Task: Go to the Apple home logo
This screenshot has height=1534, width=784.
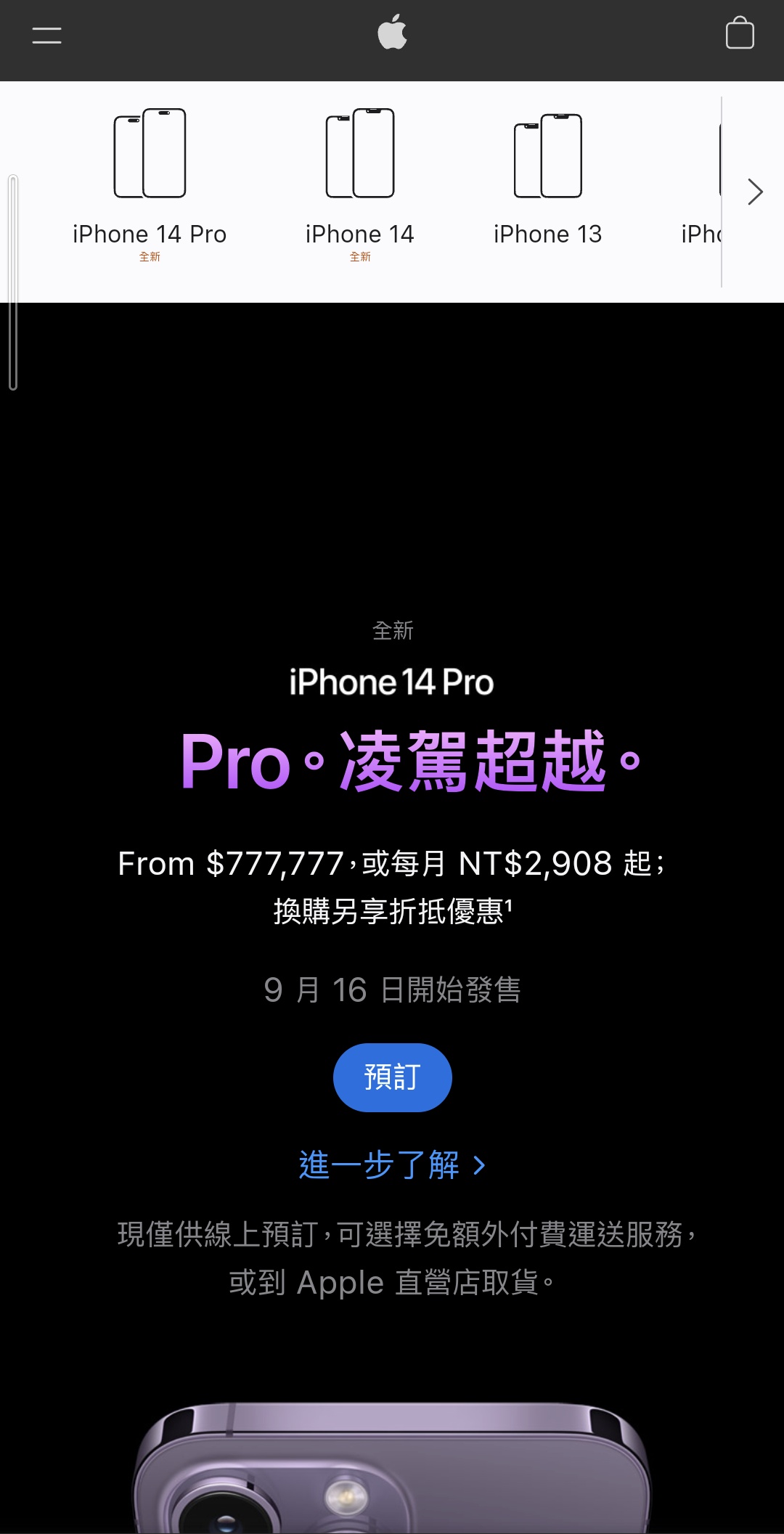Action: 392,33
